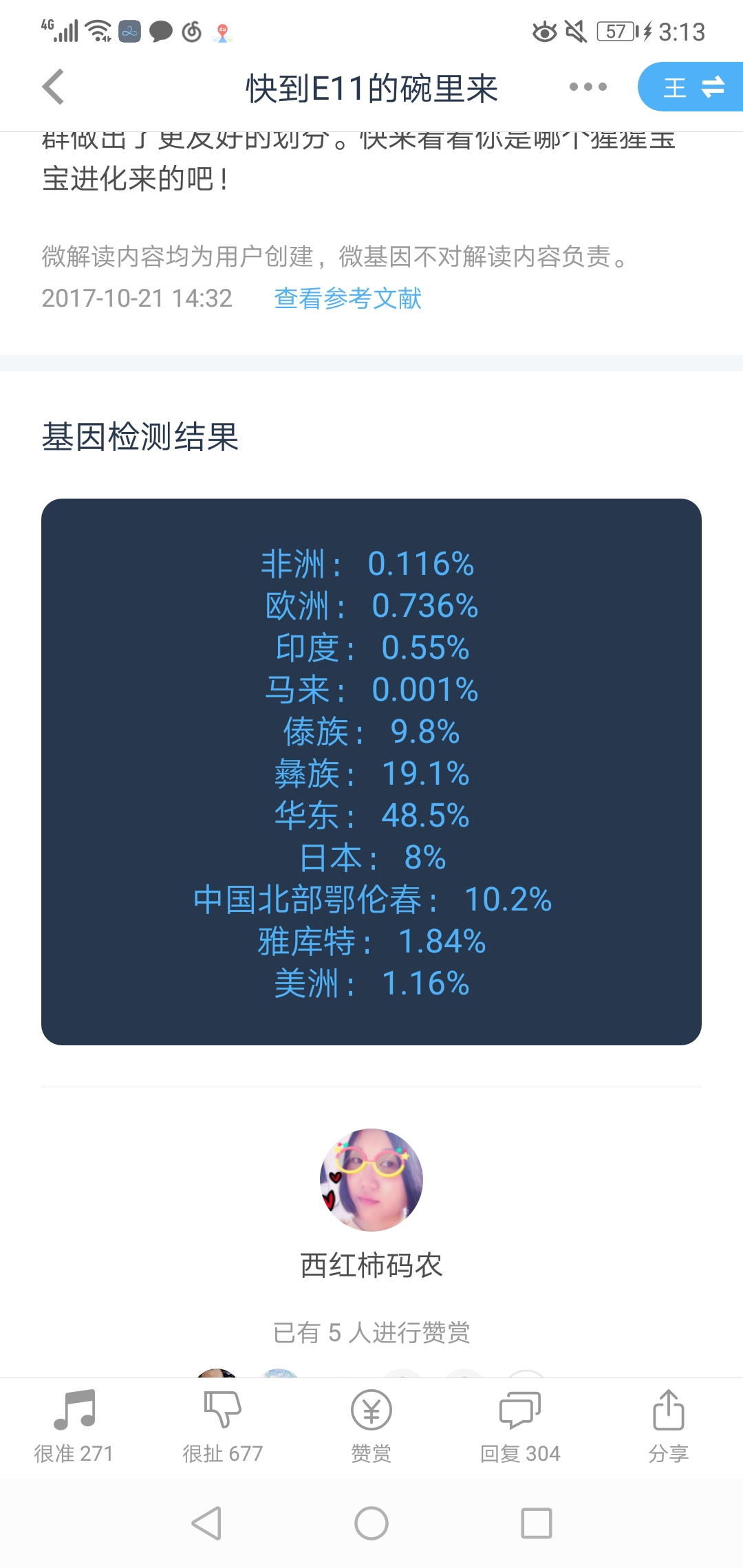Tap the blue 王 switch-user button
This screenshot has width=743, height=1568.
point(691,87)
